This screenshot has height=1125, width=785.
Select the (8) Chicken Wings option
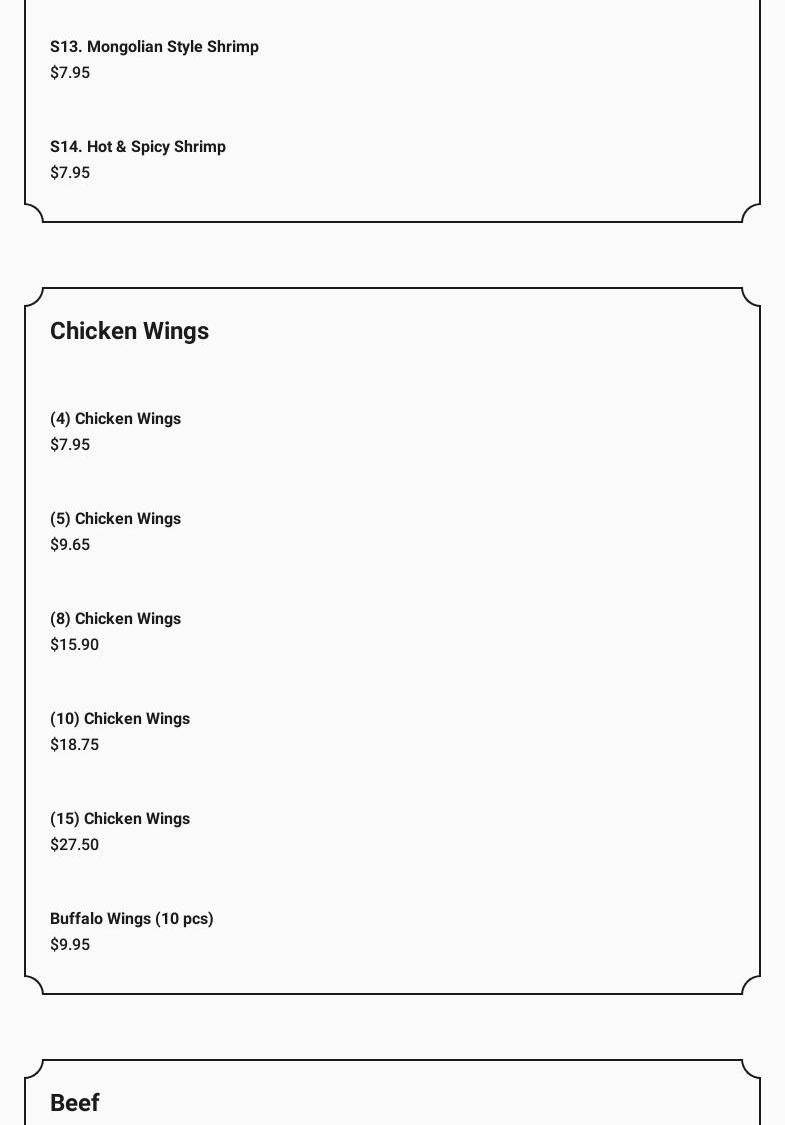[116, 619]
